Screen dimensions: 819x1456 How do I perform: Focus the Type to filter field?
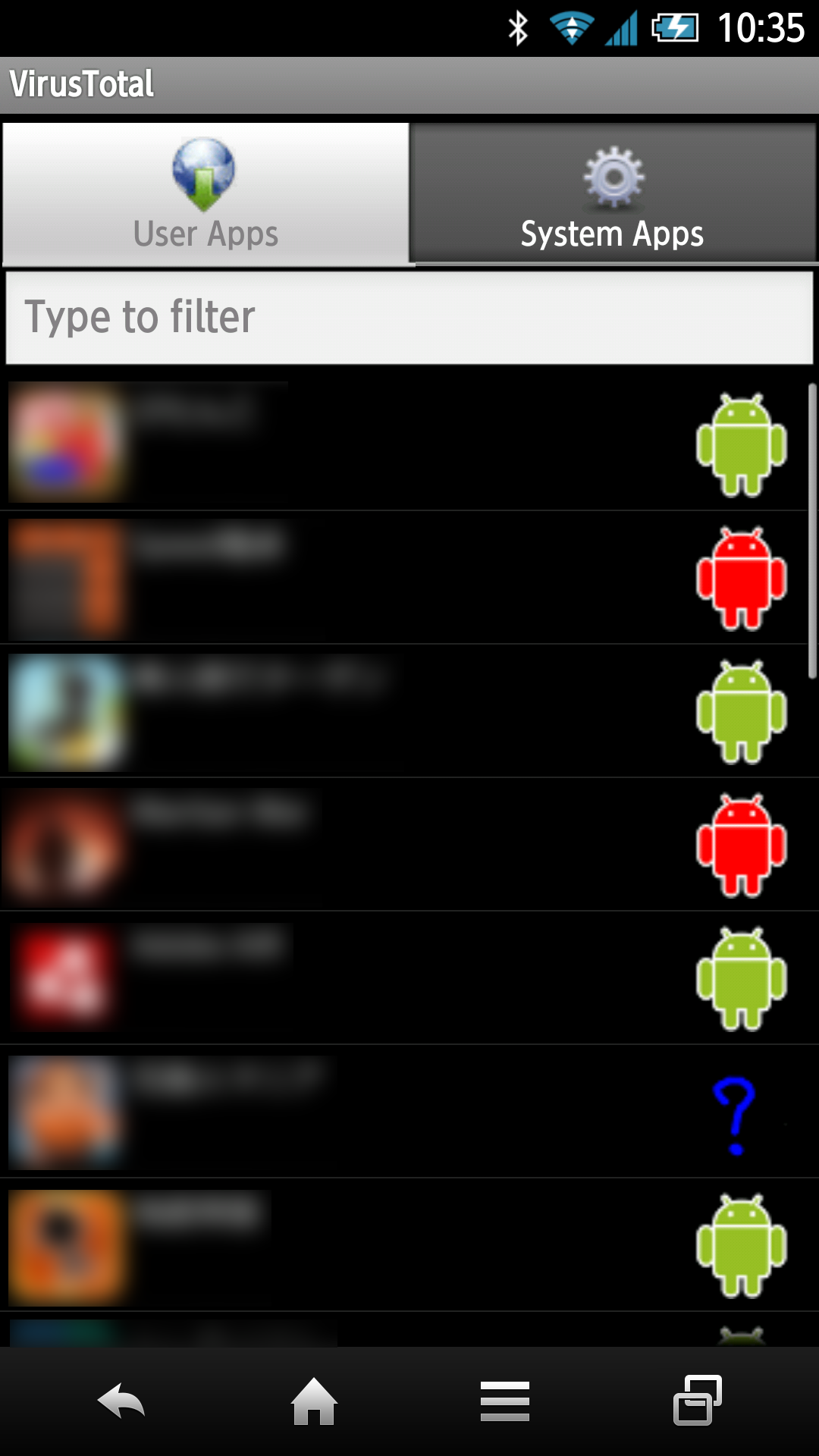409,317
